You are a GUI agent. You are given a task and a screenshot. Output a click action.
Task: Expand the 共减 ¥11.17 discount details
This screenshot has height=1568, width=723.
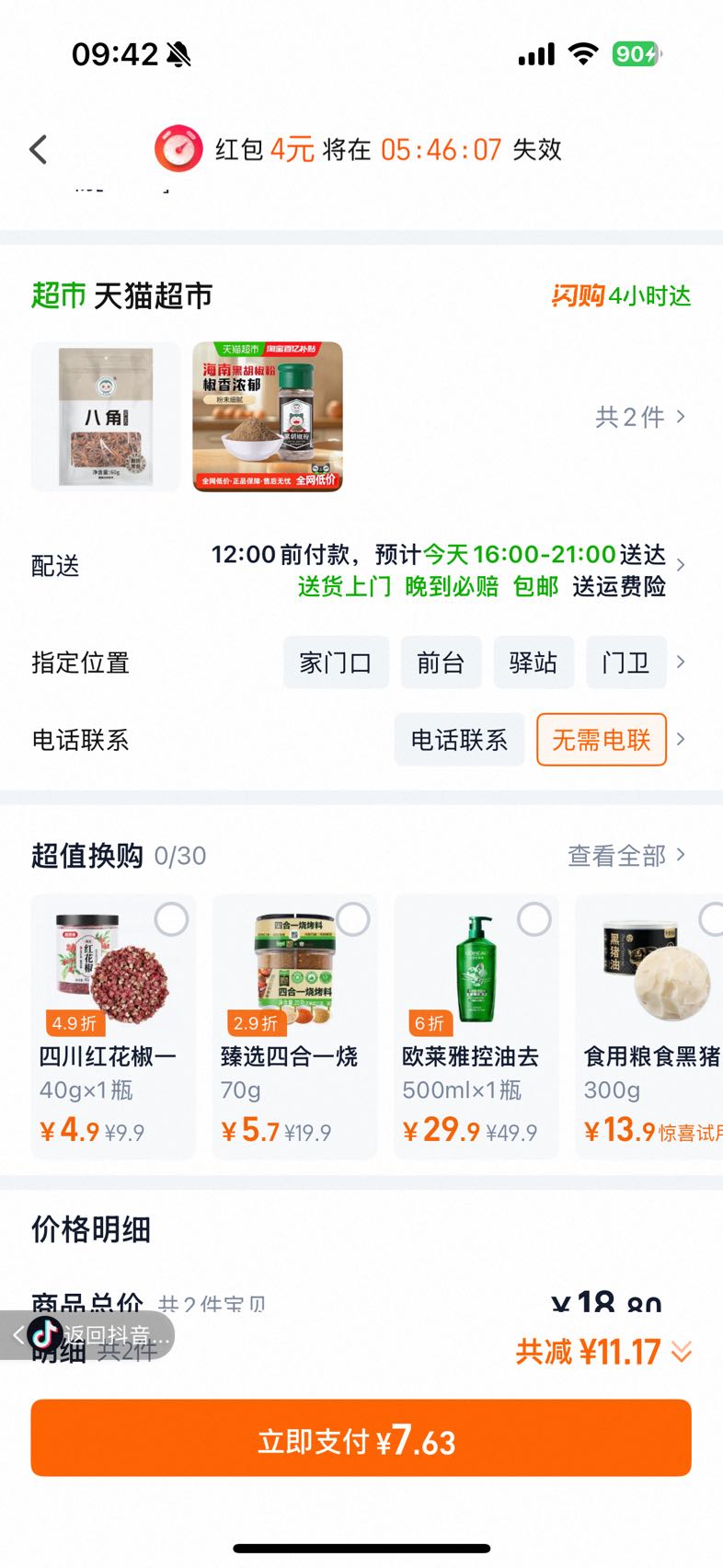pyautogui.click(x=603, y=1352)
